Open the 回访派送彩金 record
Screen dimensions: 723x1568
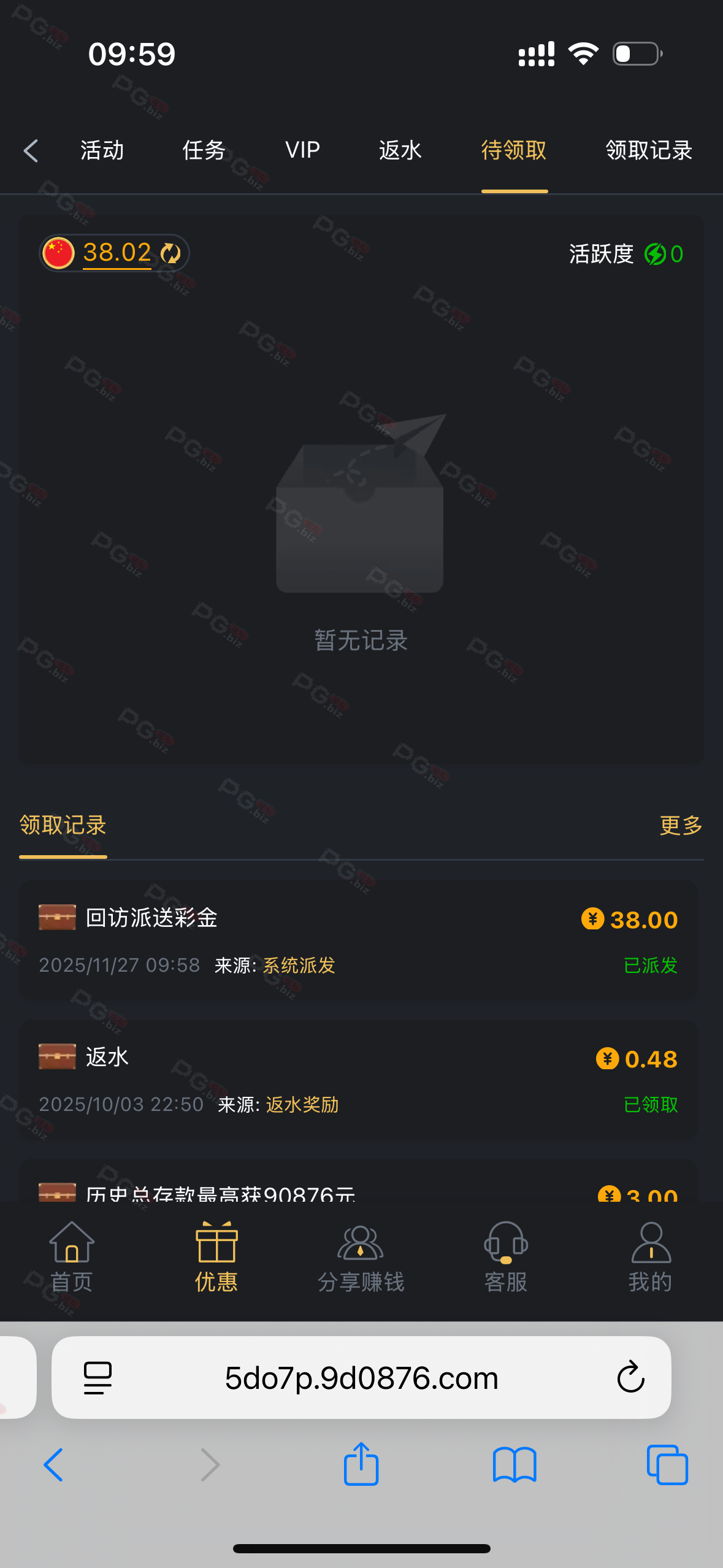pyautogui.click(x=358, y=940)
